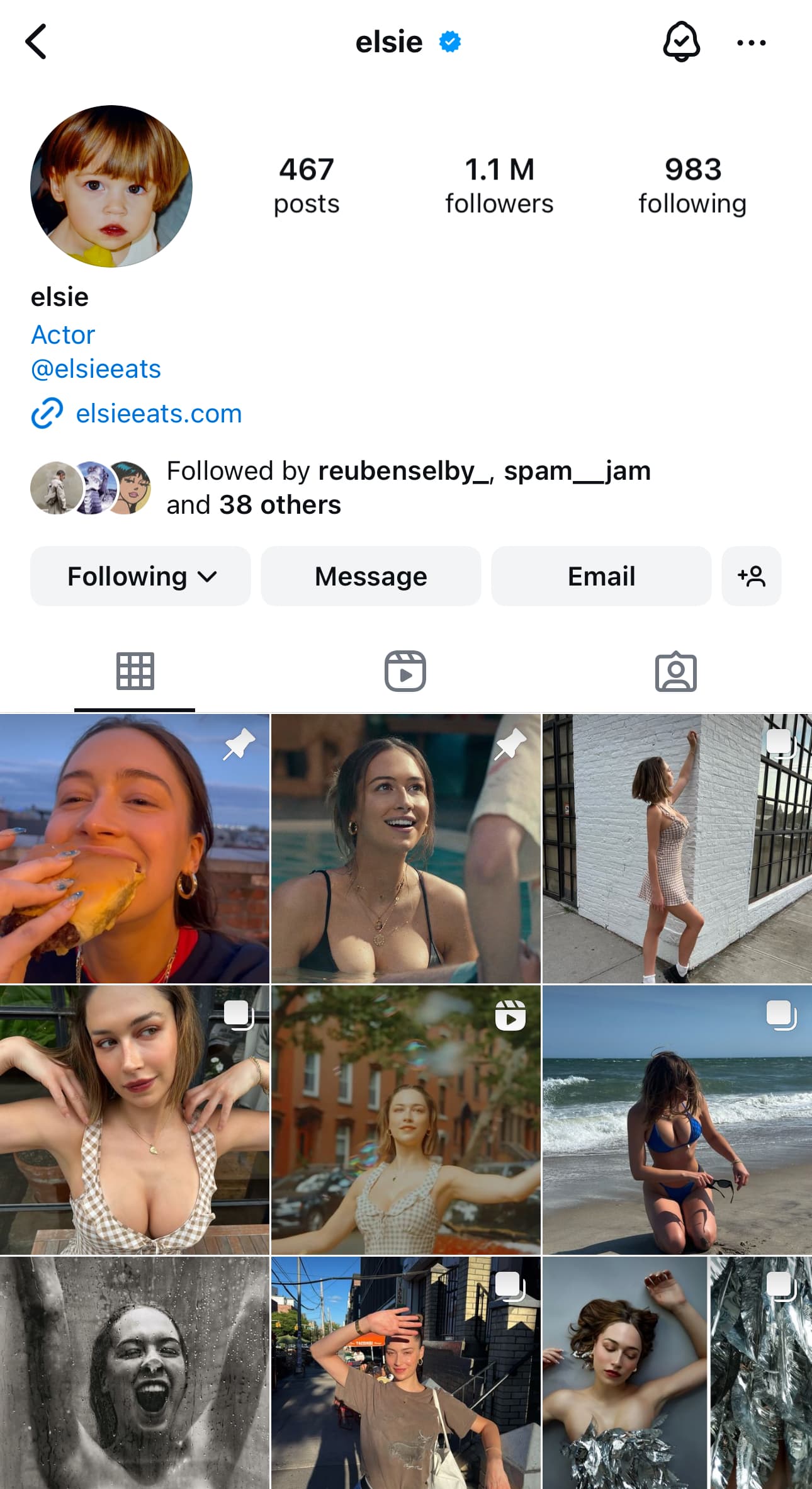View elsie's profile picture
812x1489 pixels.
tap(111, 186)
